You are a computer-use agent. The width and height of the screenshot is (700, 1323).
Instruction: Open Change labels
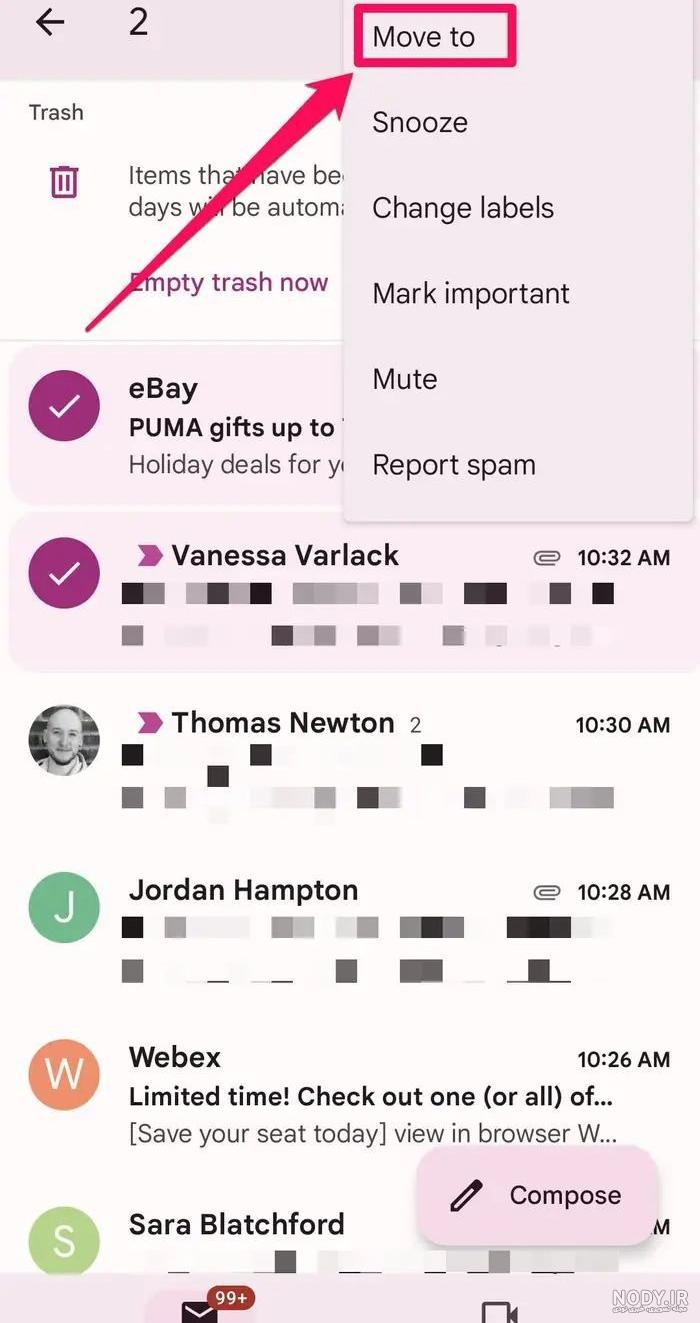click(x=463, y=208)
